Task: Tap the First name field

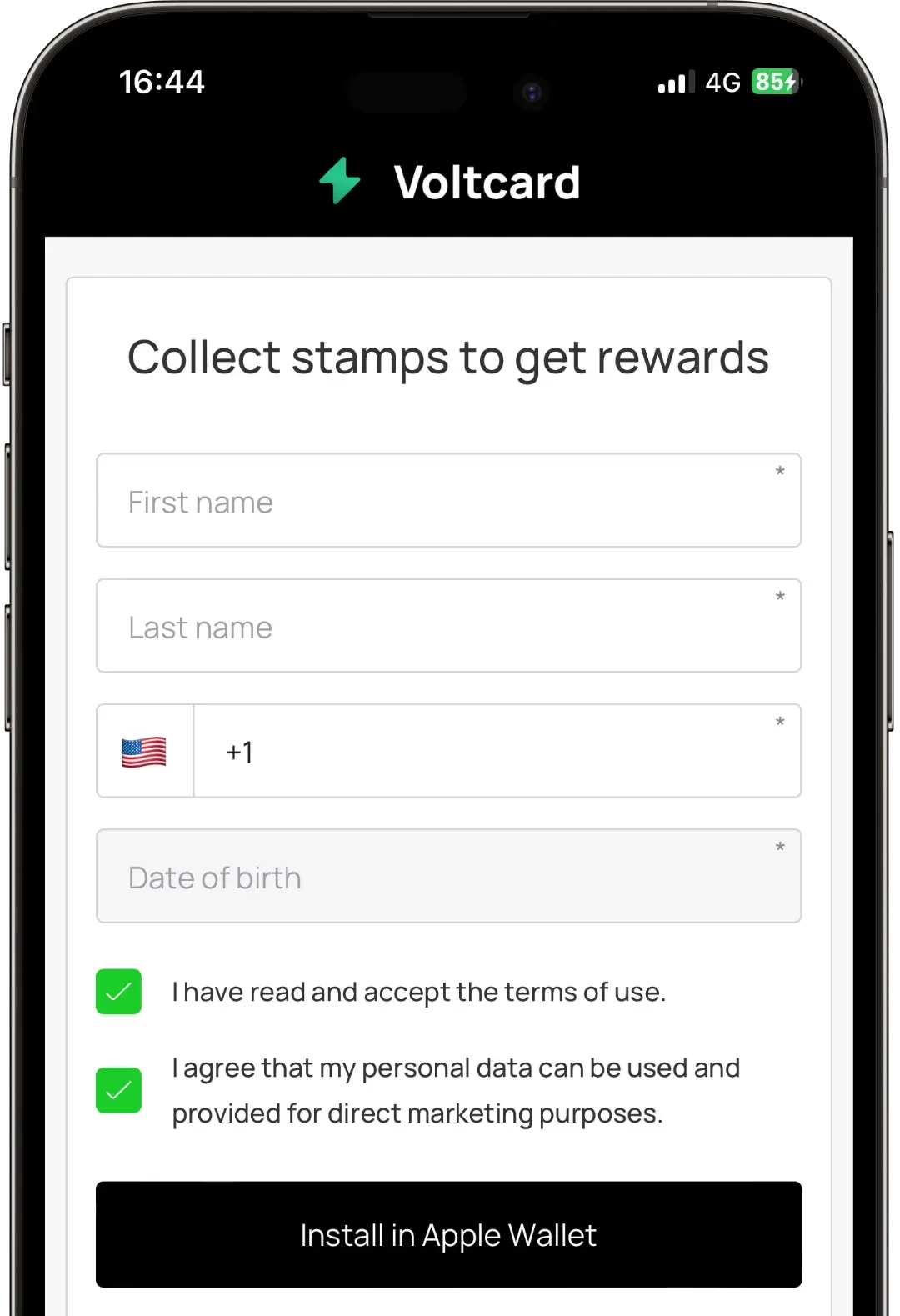Action: click(448, 501)
